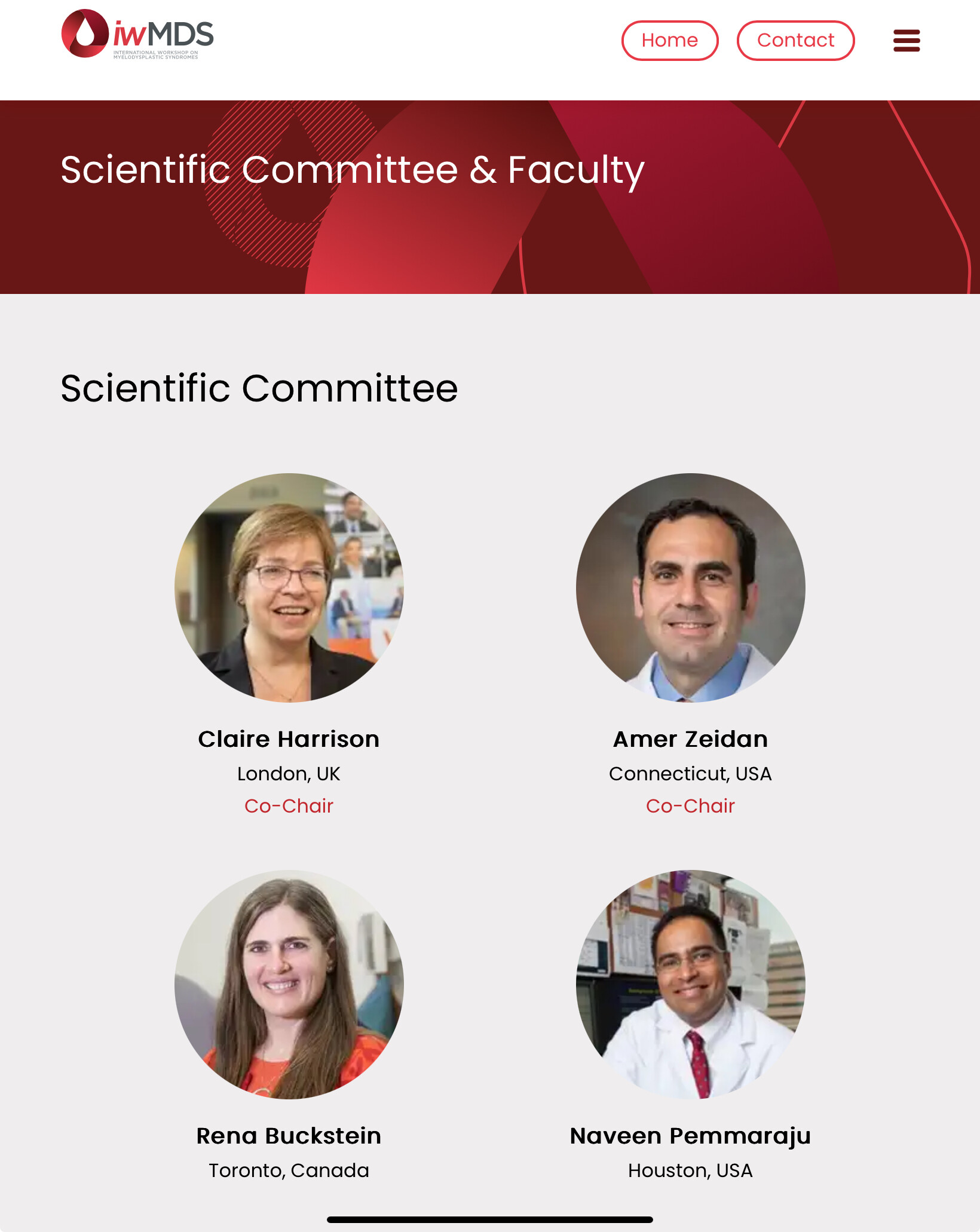This screenshot has height=1232, width=980.
Task: Tap the Home button
Action: 669,41
